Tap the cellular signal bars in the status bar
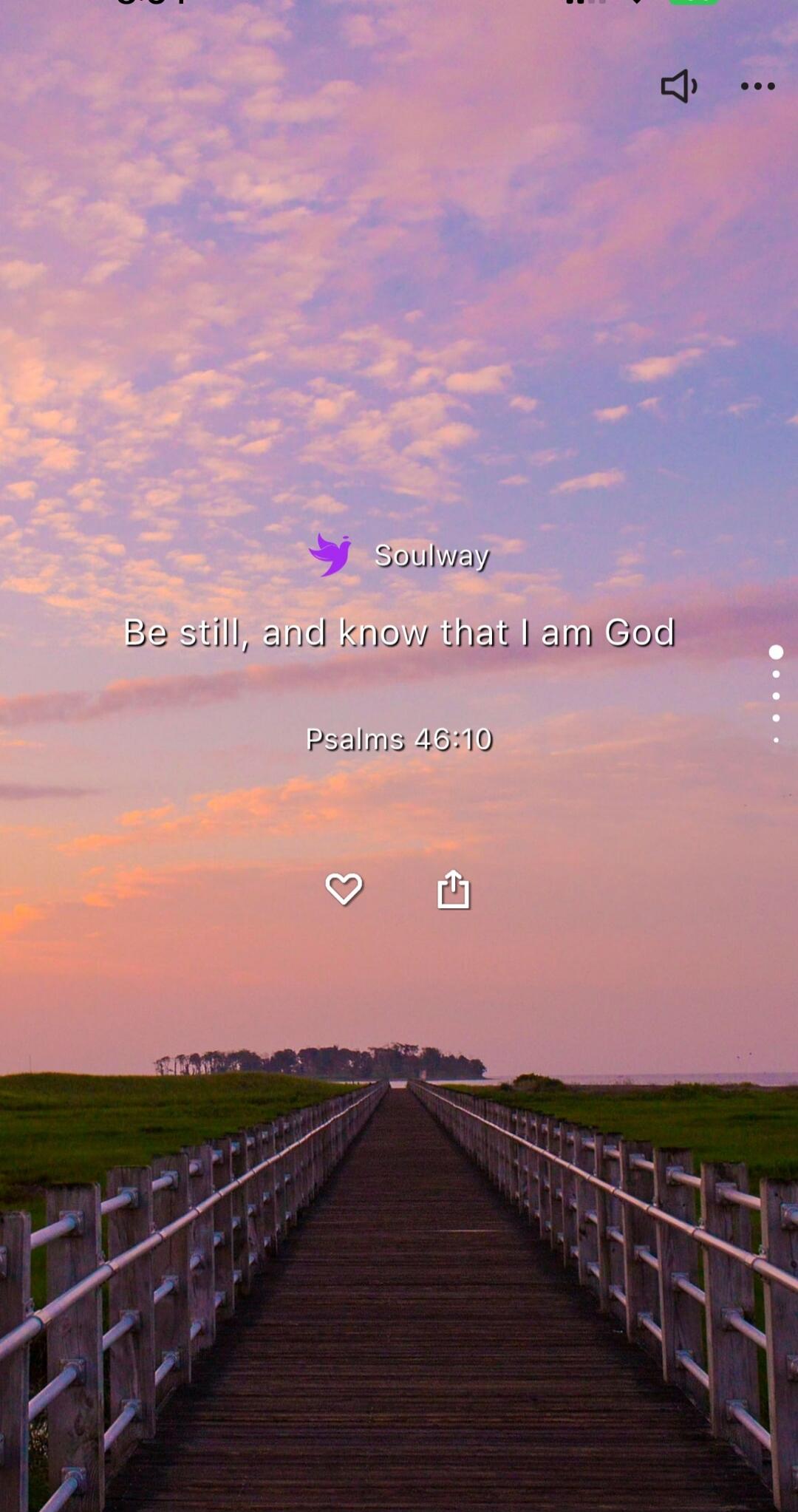Viewport: 798px width, 1512px height. [x=586, y=3]
